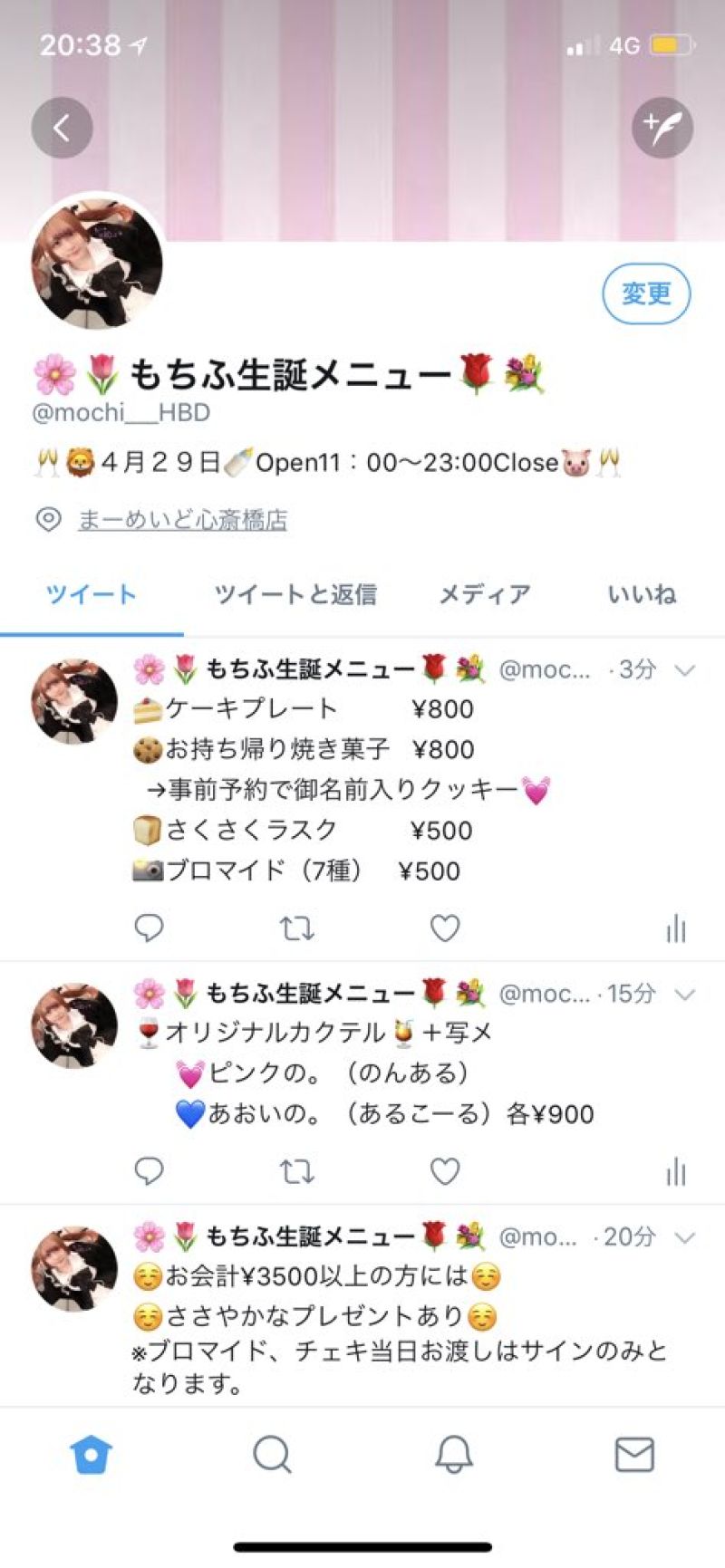Reply to the オリジナルカクテル tweet
Screen dimensions: 725x1568
coord(149,1172)
